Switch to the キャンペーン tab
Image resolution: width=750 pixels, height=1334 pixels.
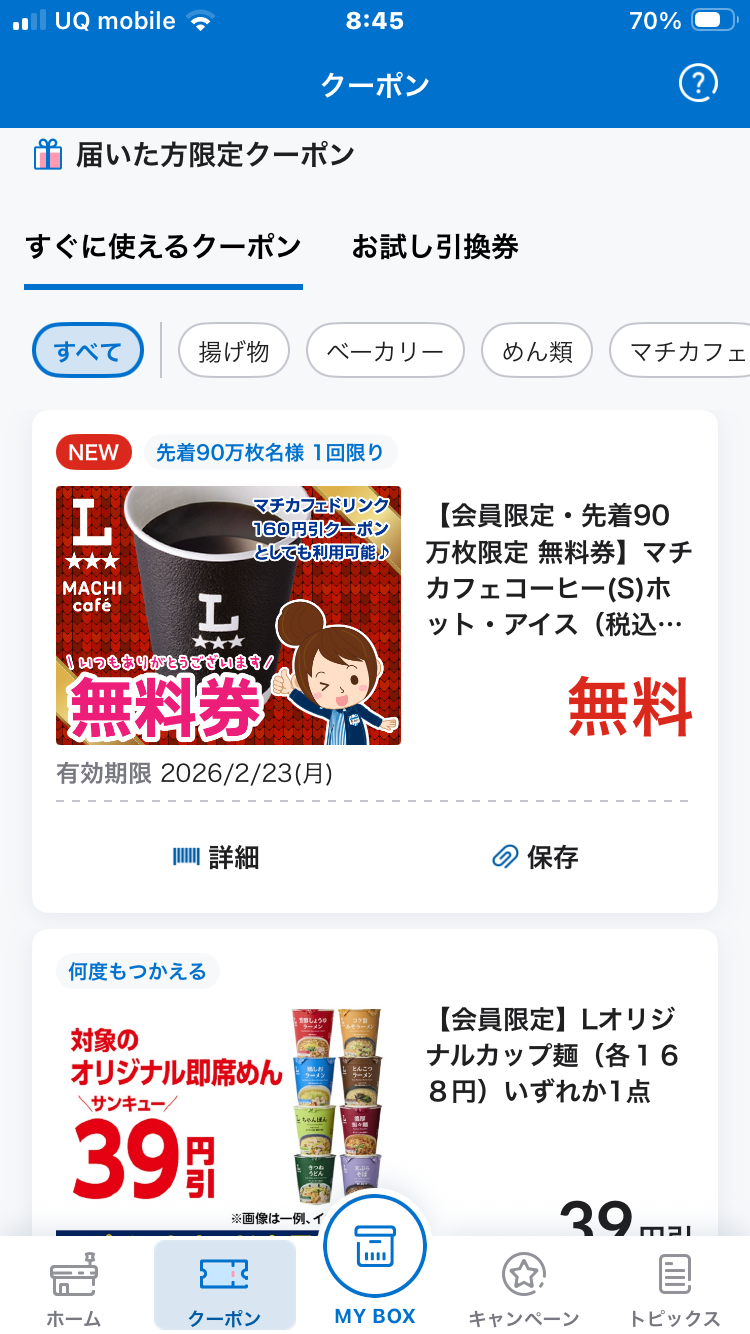click(x=523, y=1288)
